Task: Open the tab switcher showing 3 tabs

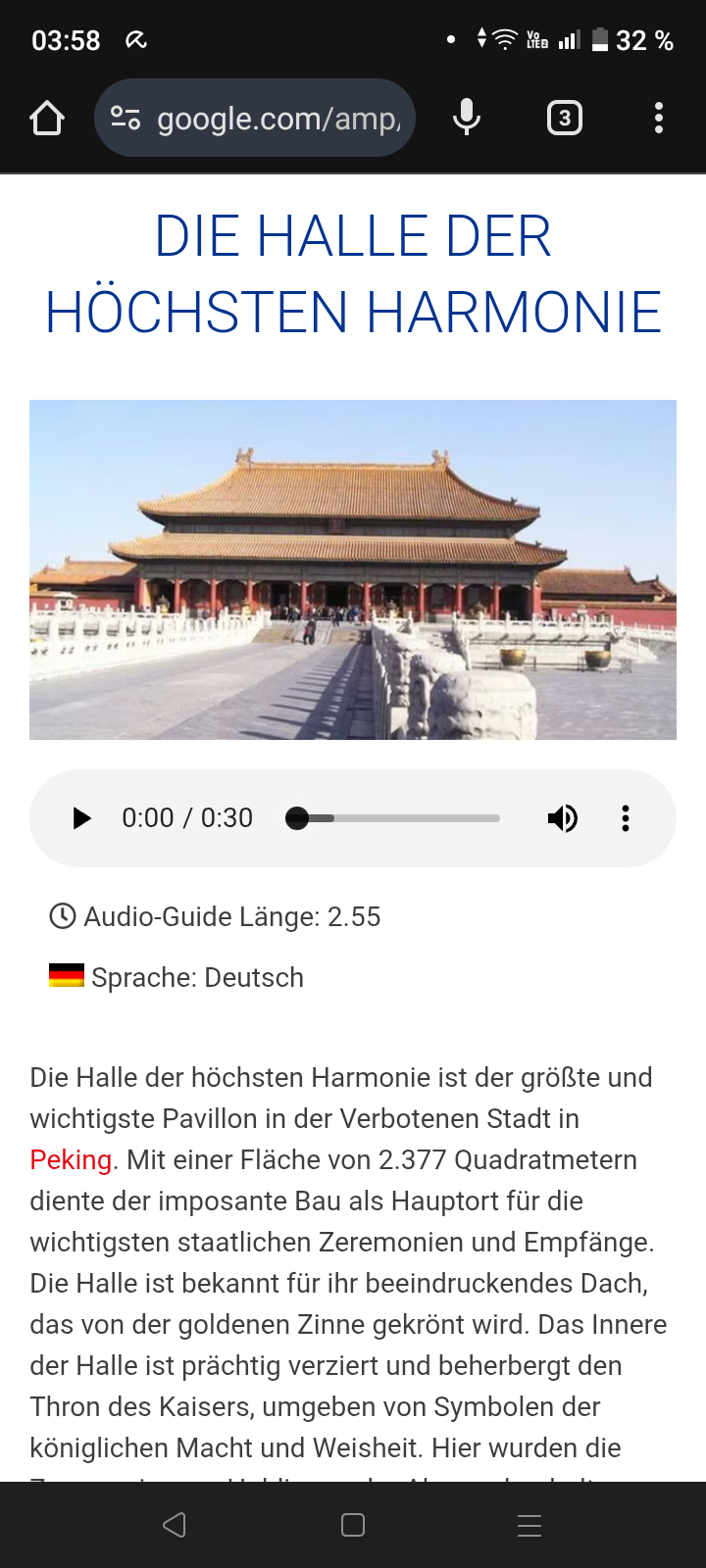Action: (x=564, y=119)
